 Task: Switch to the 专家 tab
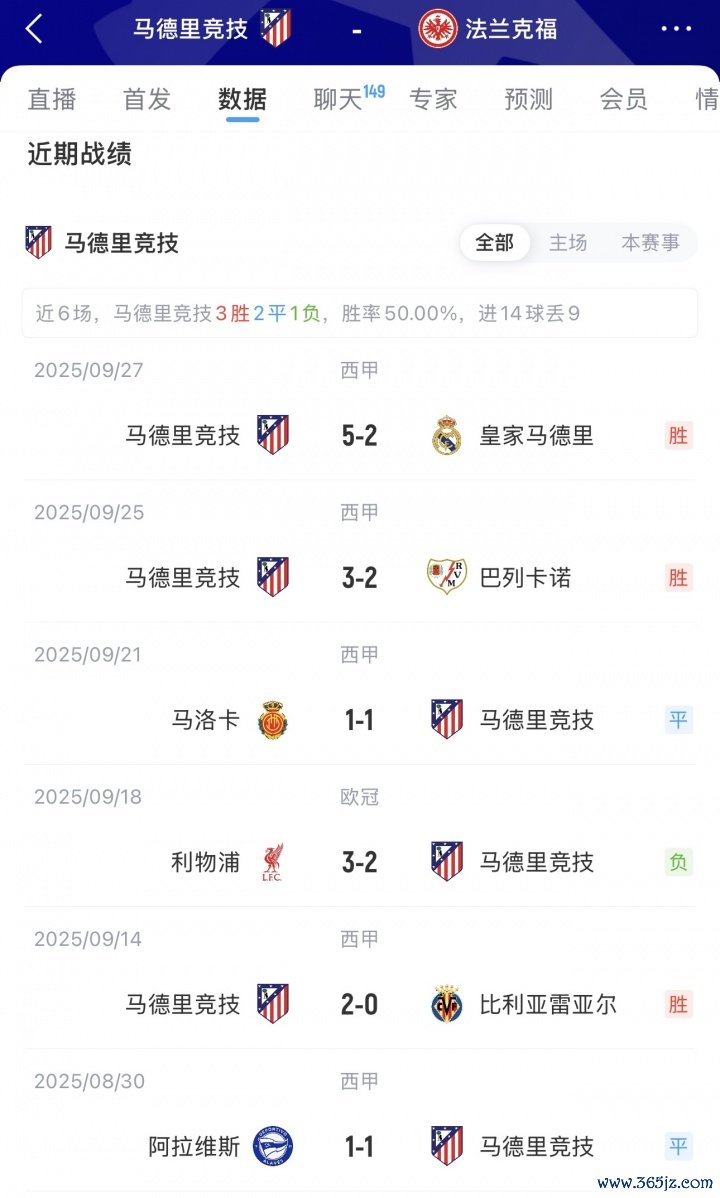click(433, 99)
